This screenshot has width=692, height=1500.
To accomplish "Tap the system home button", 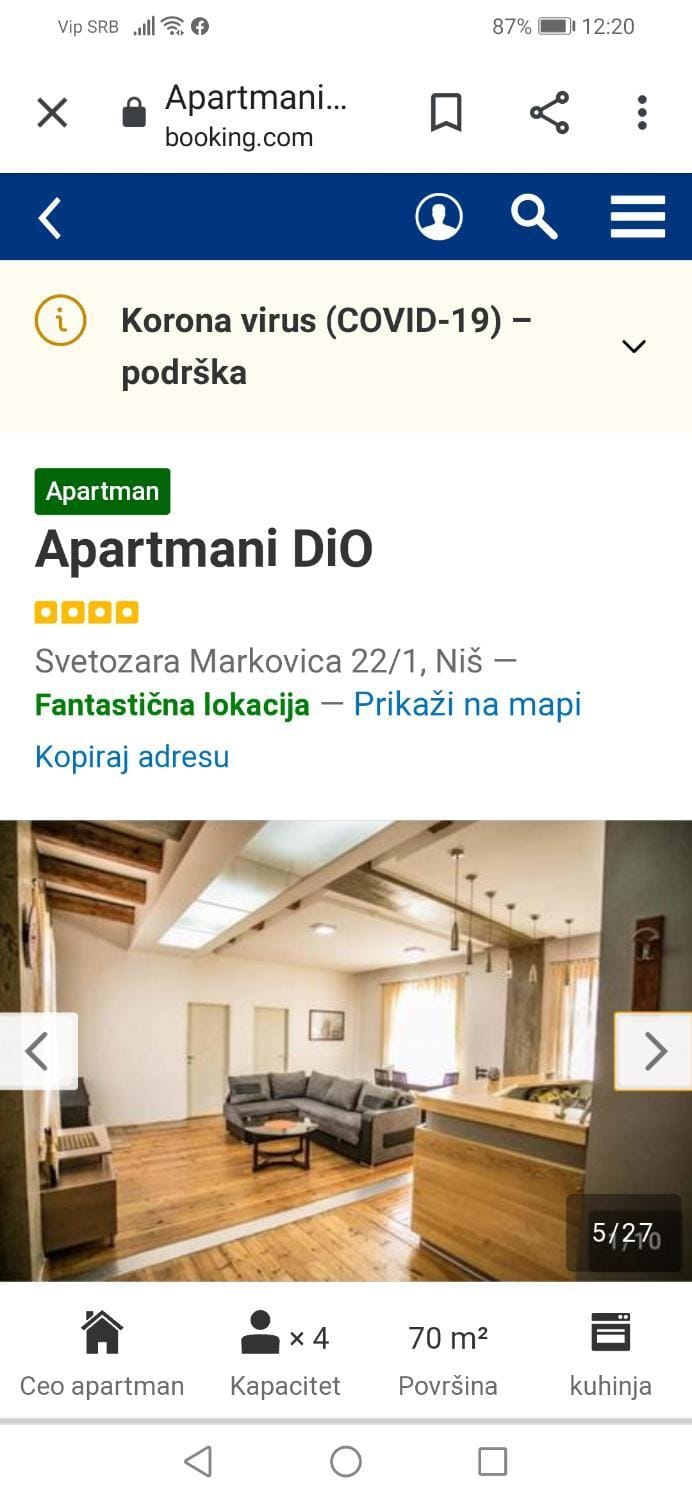I will pyautogui.click(x=346, y=1462).
